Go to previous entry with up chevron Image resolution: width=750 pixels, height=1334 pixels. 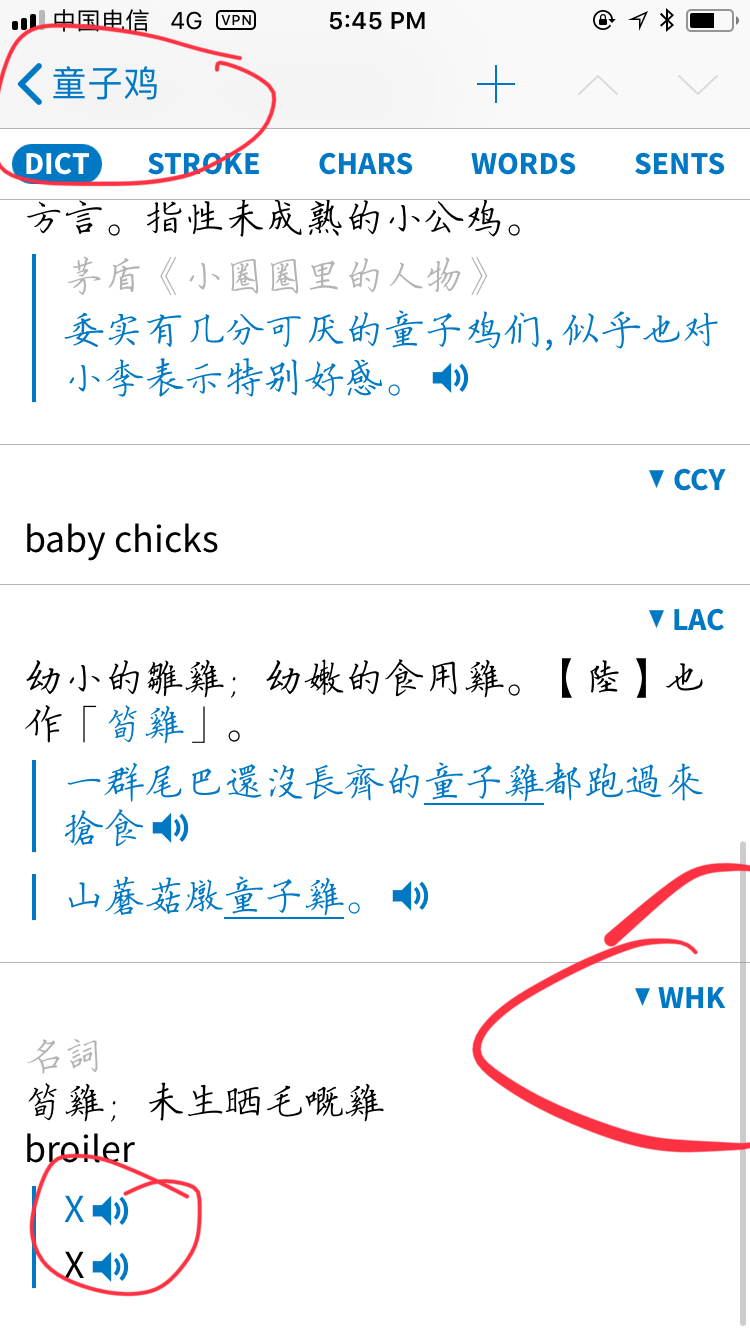[597, 85]
